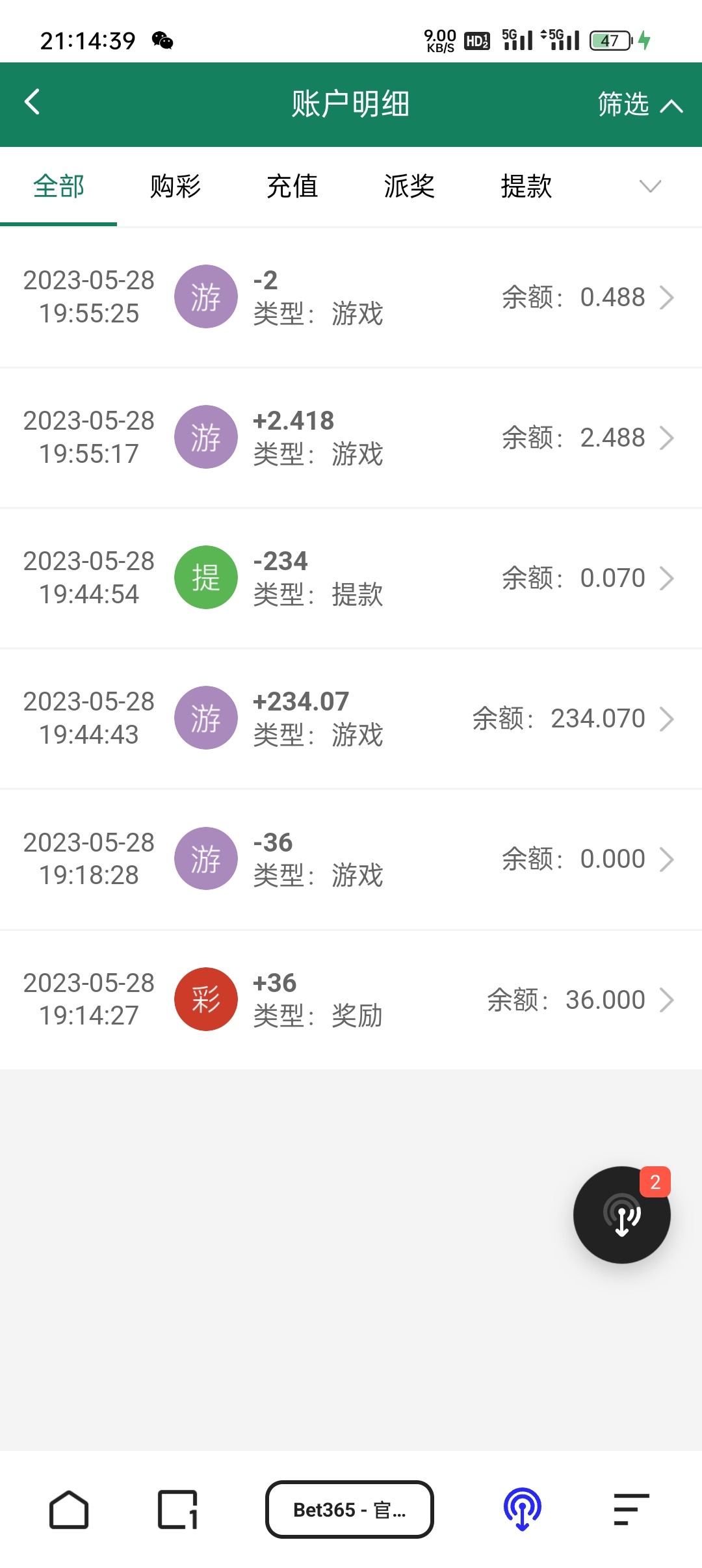
Task: View the +36 奖励 reward record
Action: point(351,999)
